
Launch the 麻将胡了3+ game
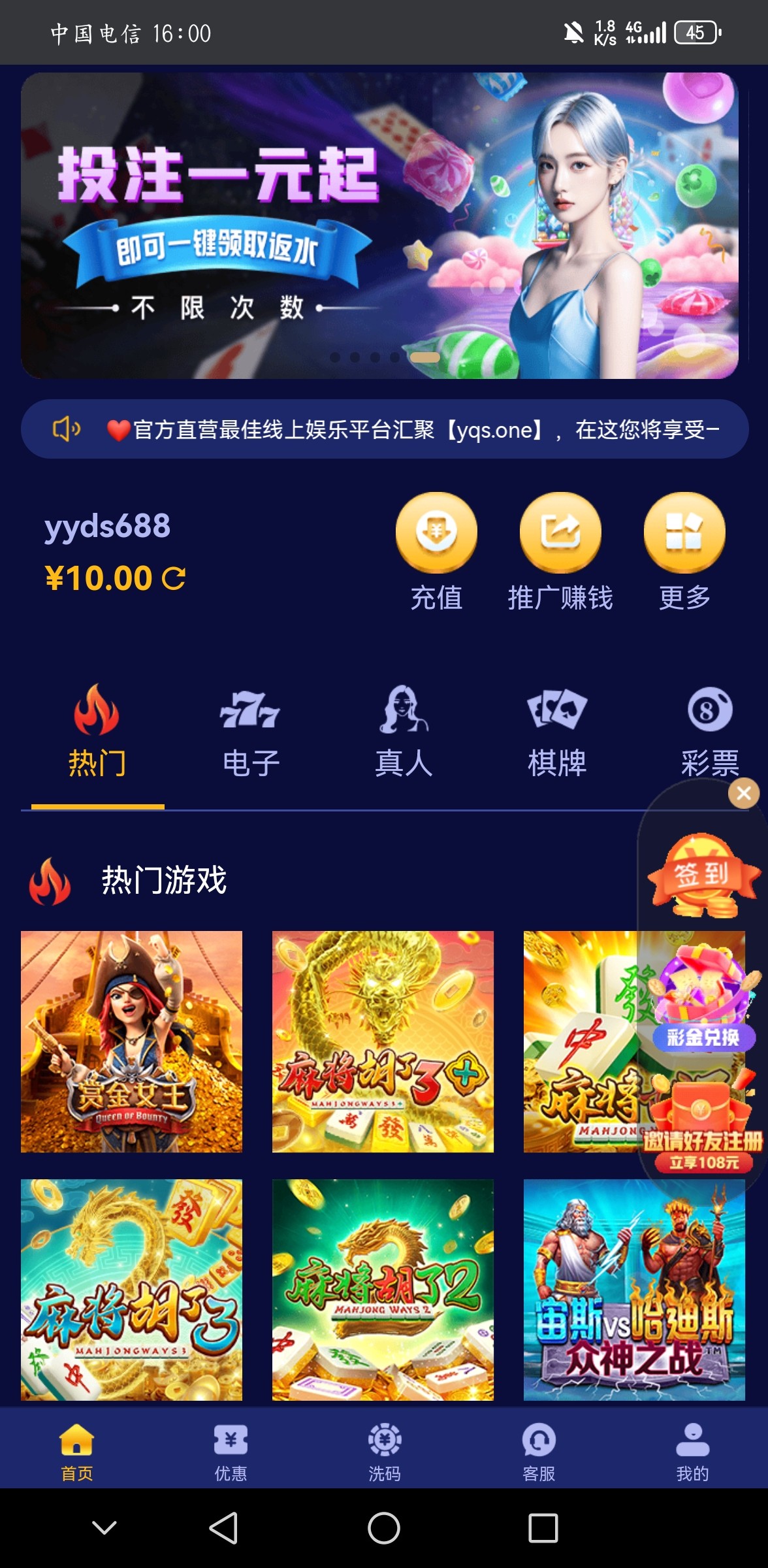pyautogui.click(x=383, y=1041)
